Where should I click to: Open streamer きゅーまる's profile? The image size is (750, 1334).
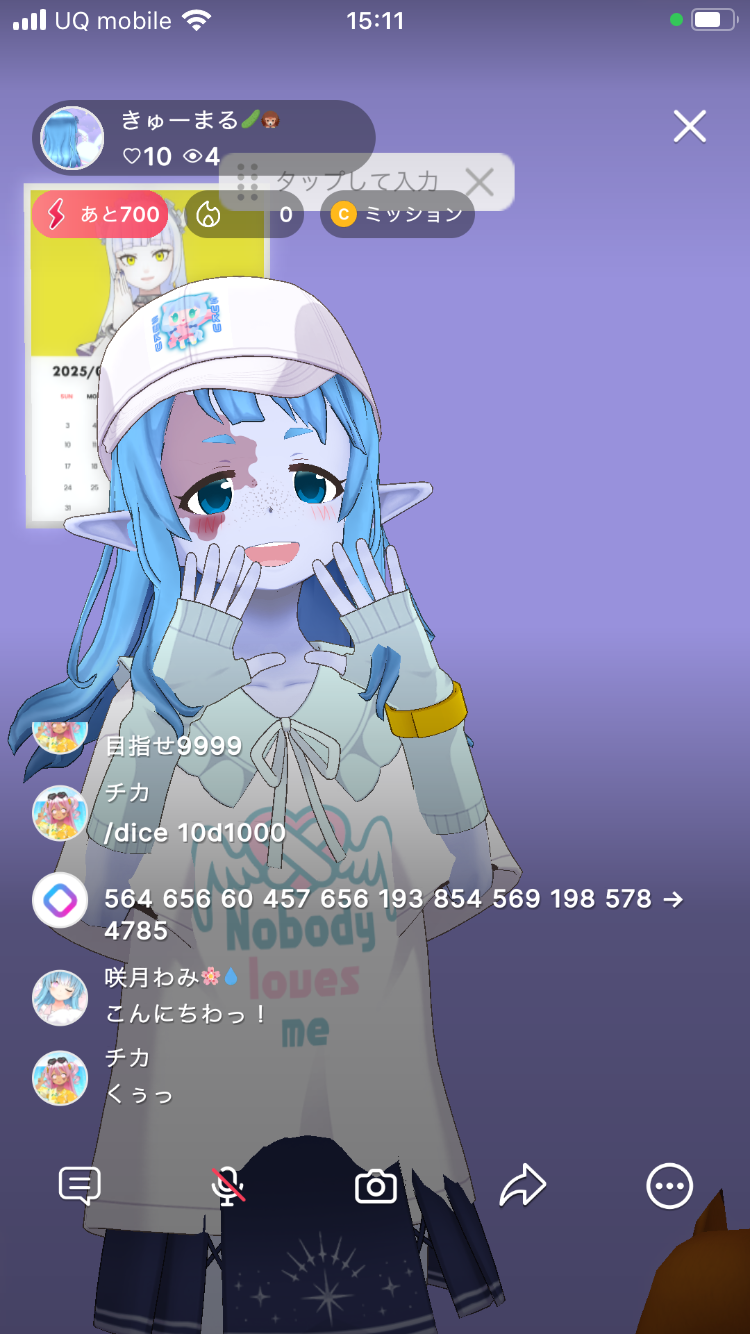(73, 137)
